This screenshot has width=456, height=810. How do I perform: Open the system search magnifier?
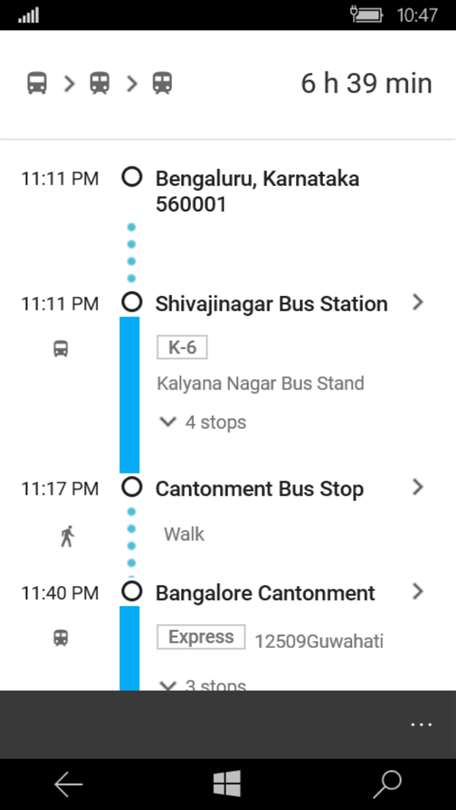pos(387,785)
